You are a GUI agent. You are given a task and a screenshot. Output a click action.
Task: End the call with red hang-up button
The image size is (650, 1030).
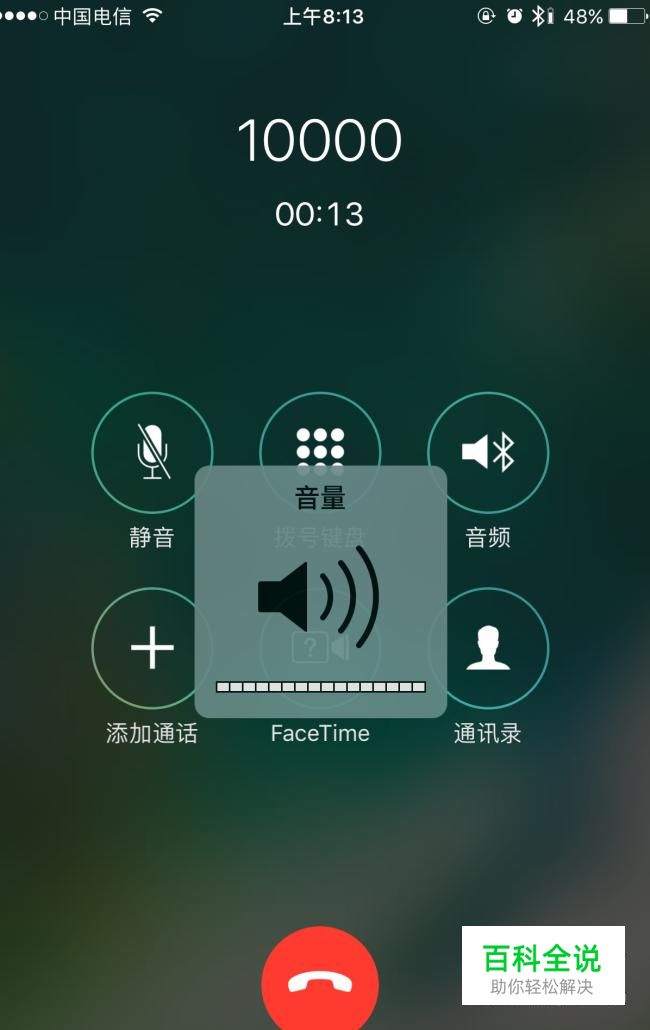pos(320,983)
